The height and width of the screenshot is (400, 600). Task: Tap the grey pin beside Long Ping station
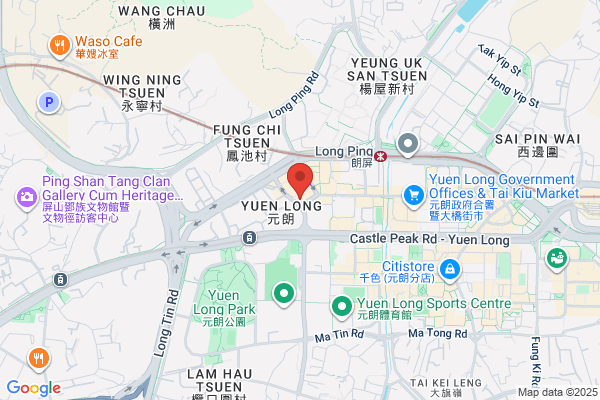click(408, 144)
